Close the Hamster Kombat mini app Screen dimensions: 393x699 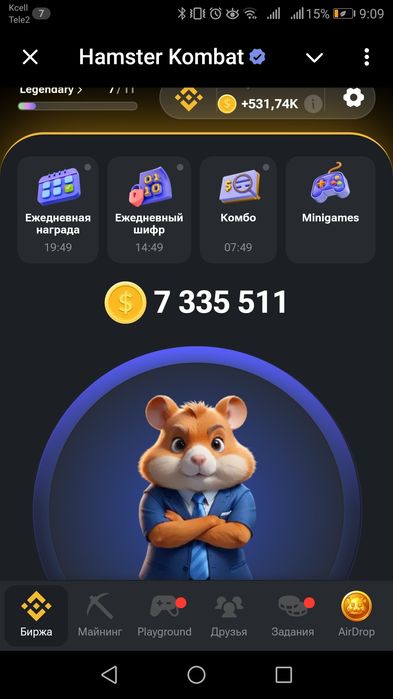[x=30, y=57]
